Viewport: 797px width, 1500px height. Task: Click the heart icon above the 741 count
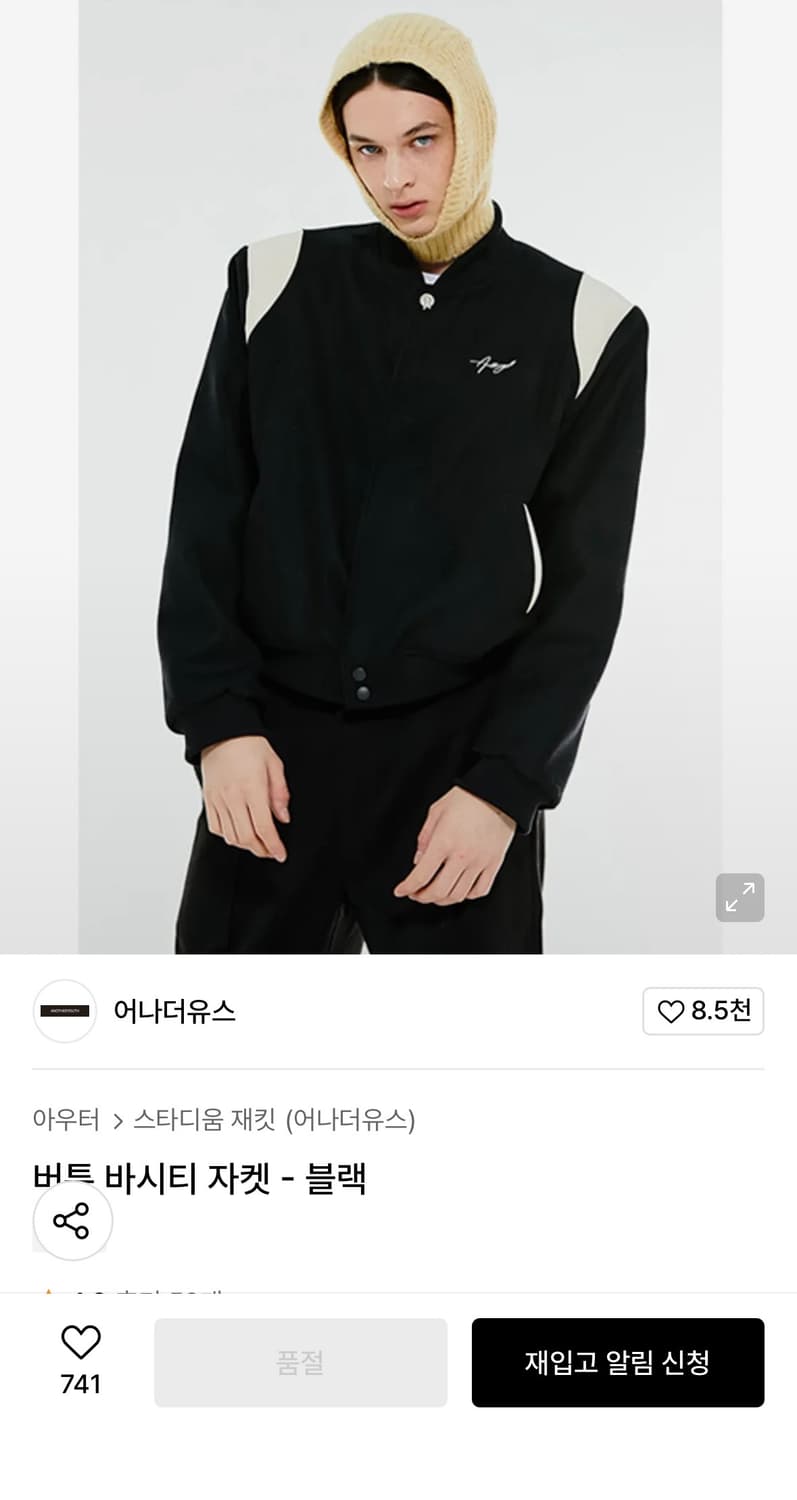(x=83, y=1342)
